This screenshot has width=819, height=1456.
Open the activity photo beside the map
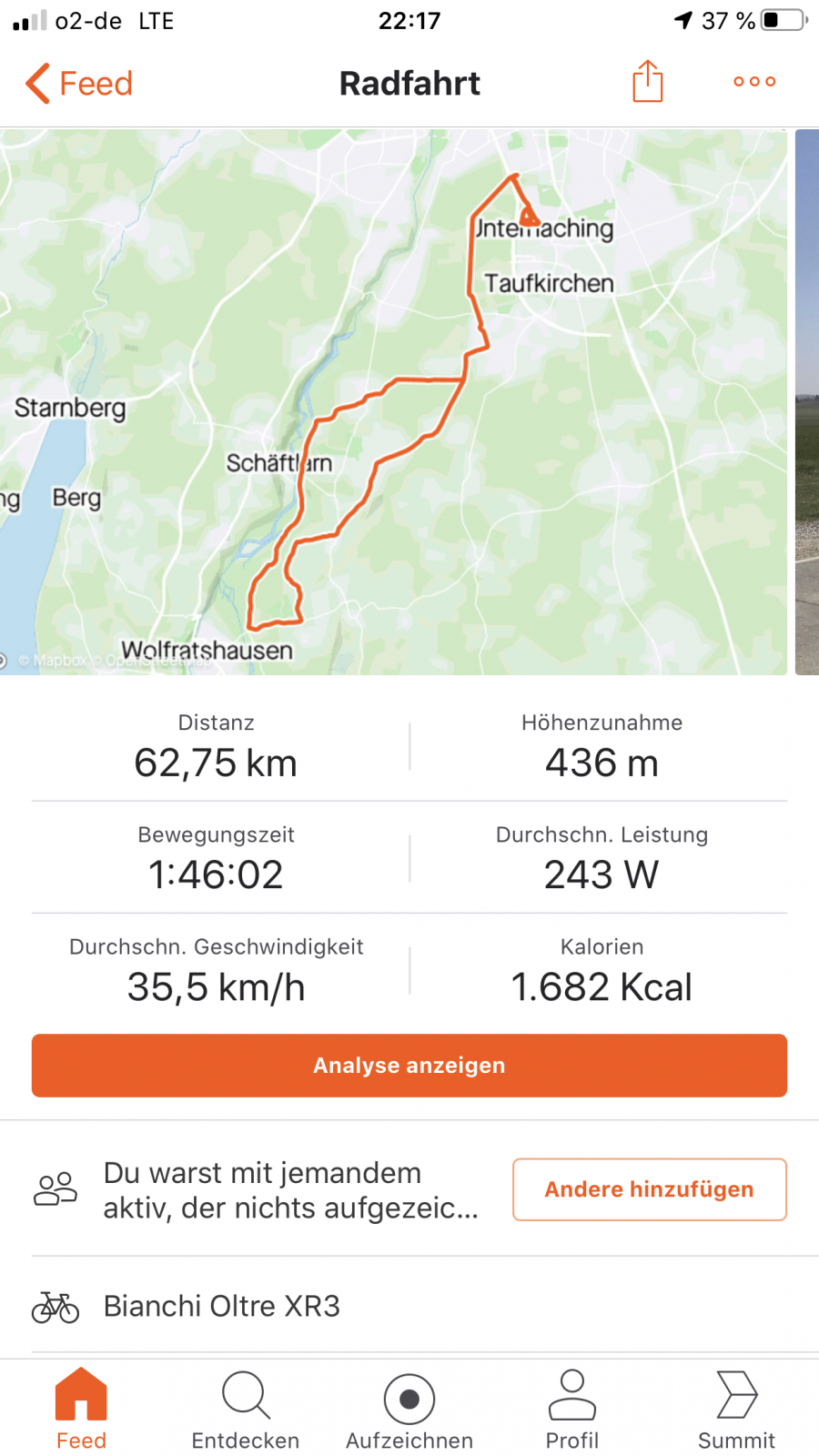click(807, 402)
